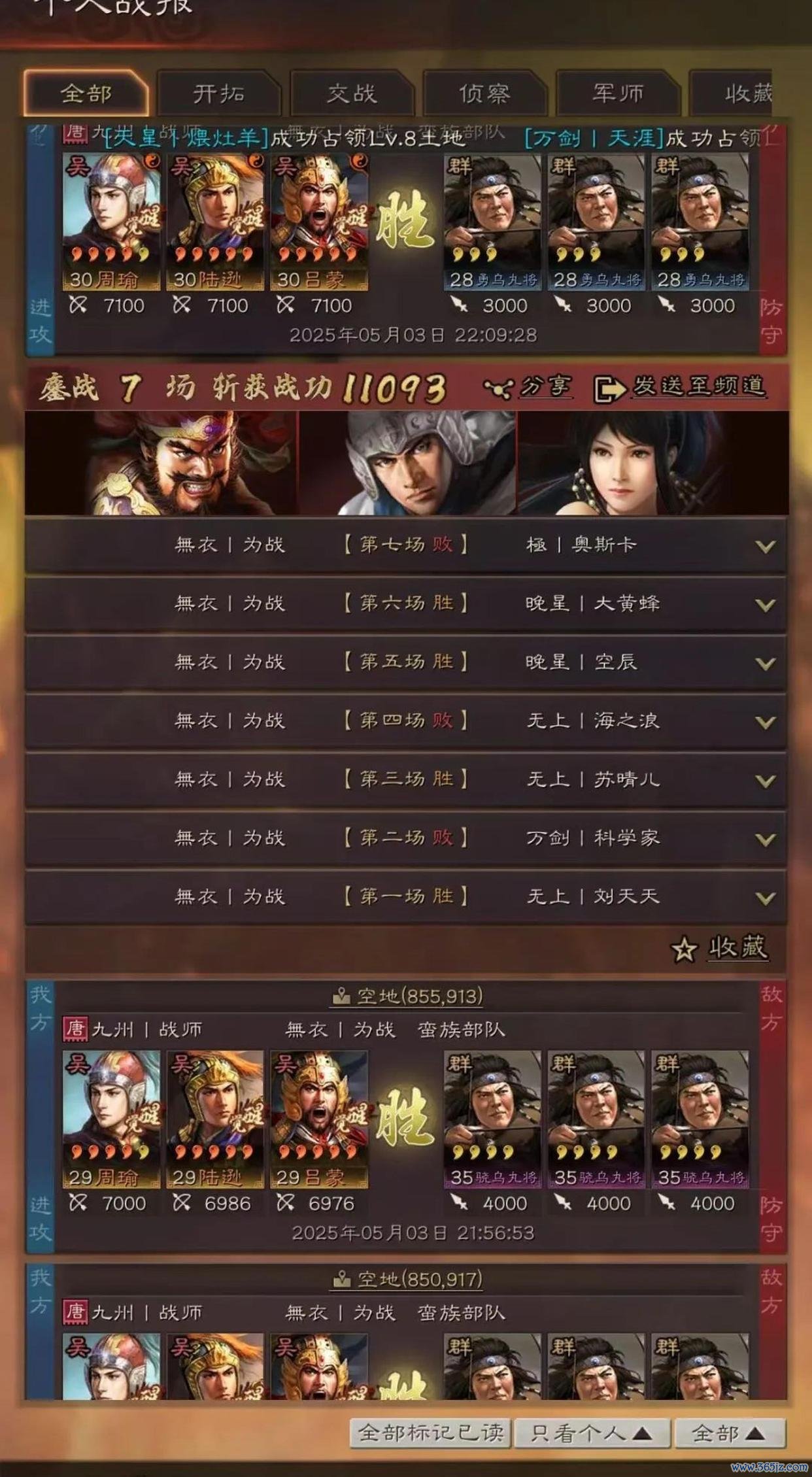
Task: Open the 侦察 tab
Action: click(484, 94)
